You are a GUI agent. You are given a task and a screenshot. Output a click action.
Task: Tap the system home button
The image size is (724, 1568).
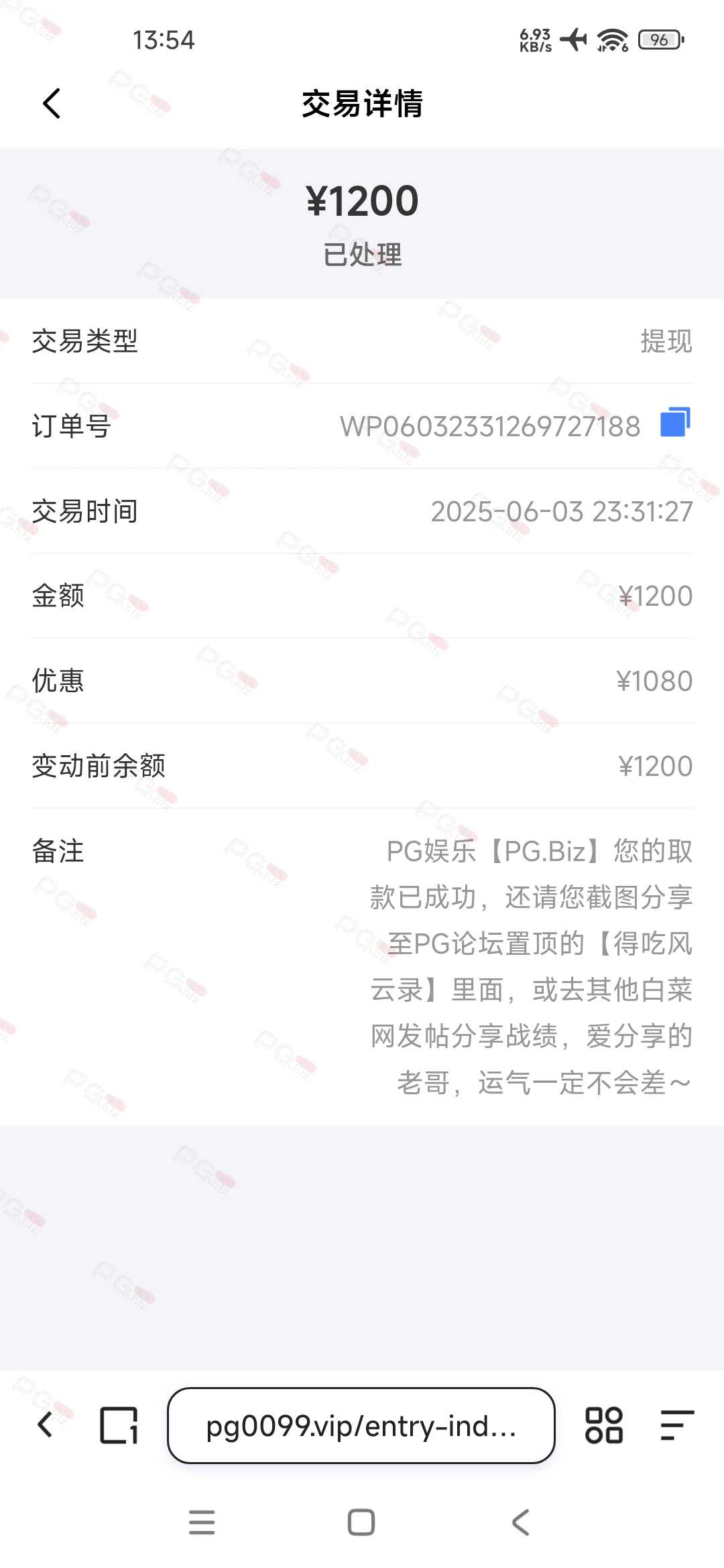pyautogui.click(x=361, y=1522)
